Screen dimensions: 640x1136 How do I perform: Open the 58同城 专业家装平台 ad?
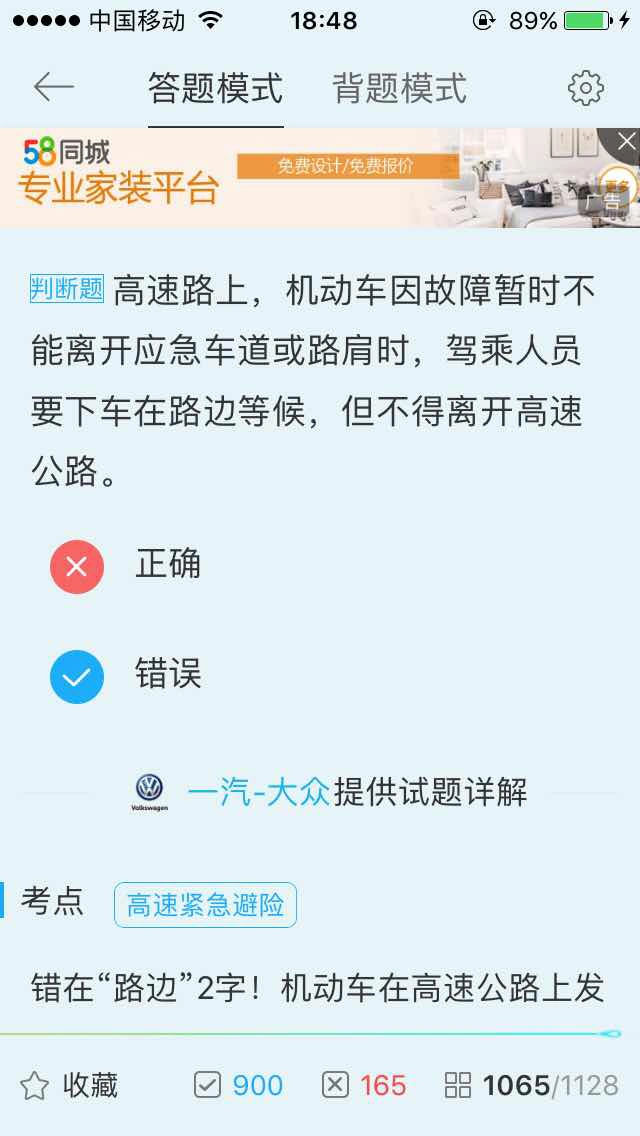(x=300, y=178)
